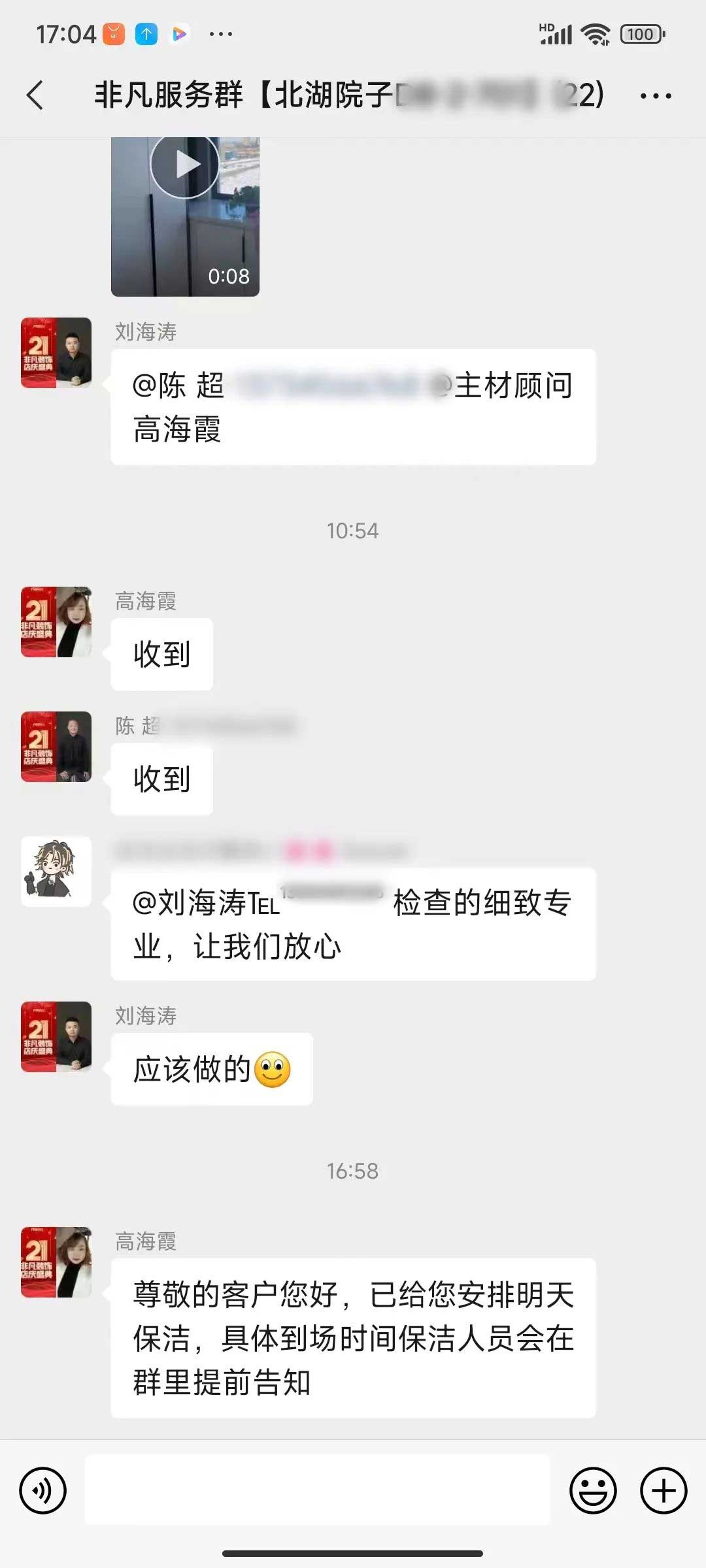Tap the message text field
This screenshot has width=706, height=1568.
click(x=318, y=1490)
